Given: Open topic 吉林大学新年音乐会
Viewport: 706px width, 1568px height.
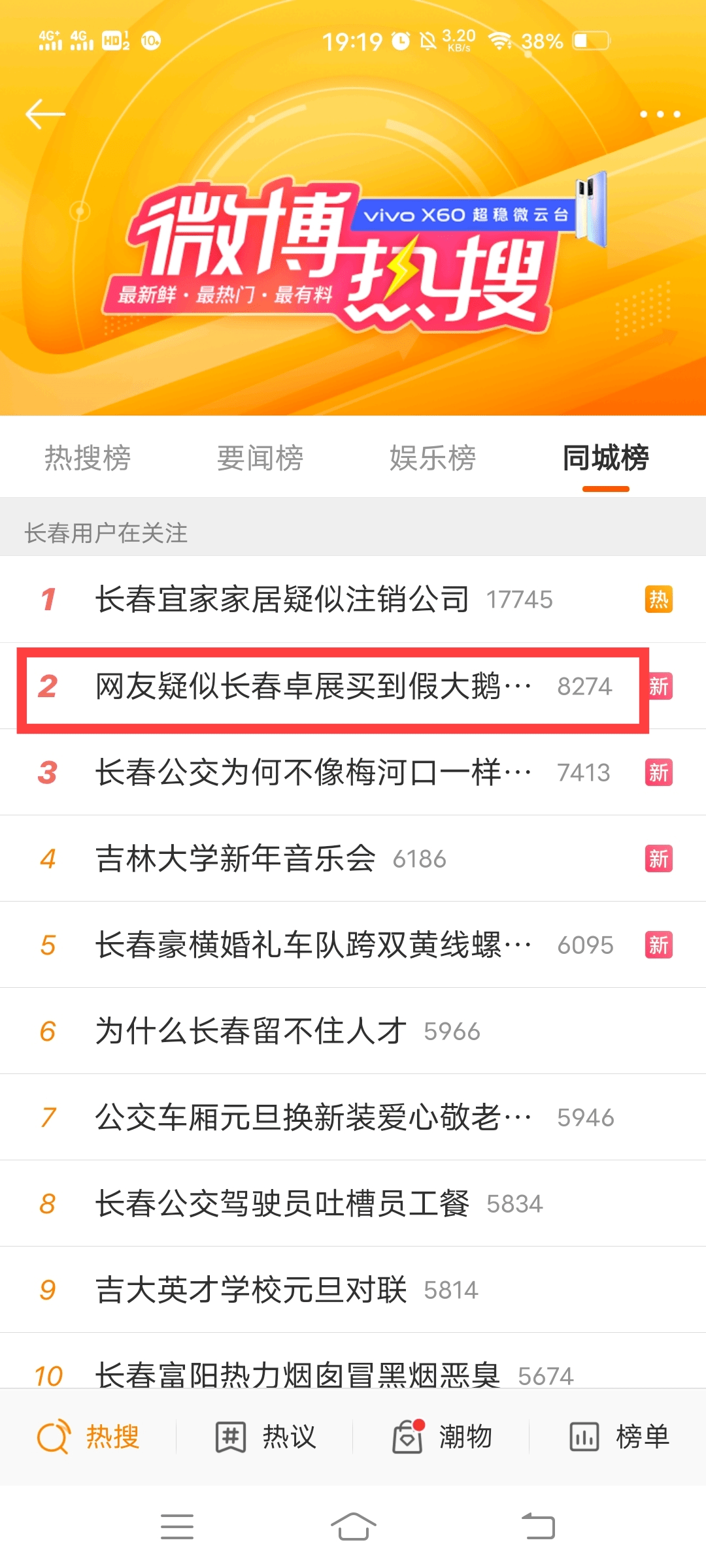Looking at the screenshot, I should [x=235, y=859].
